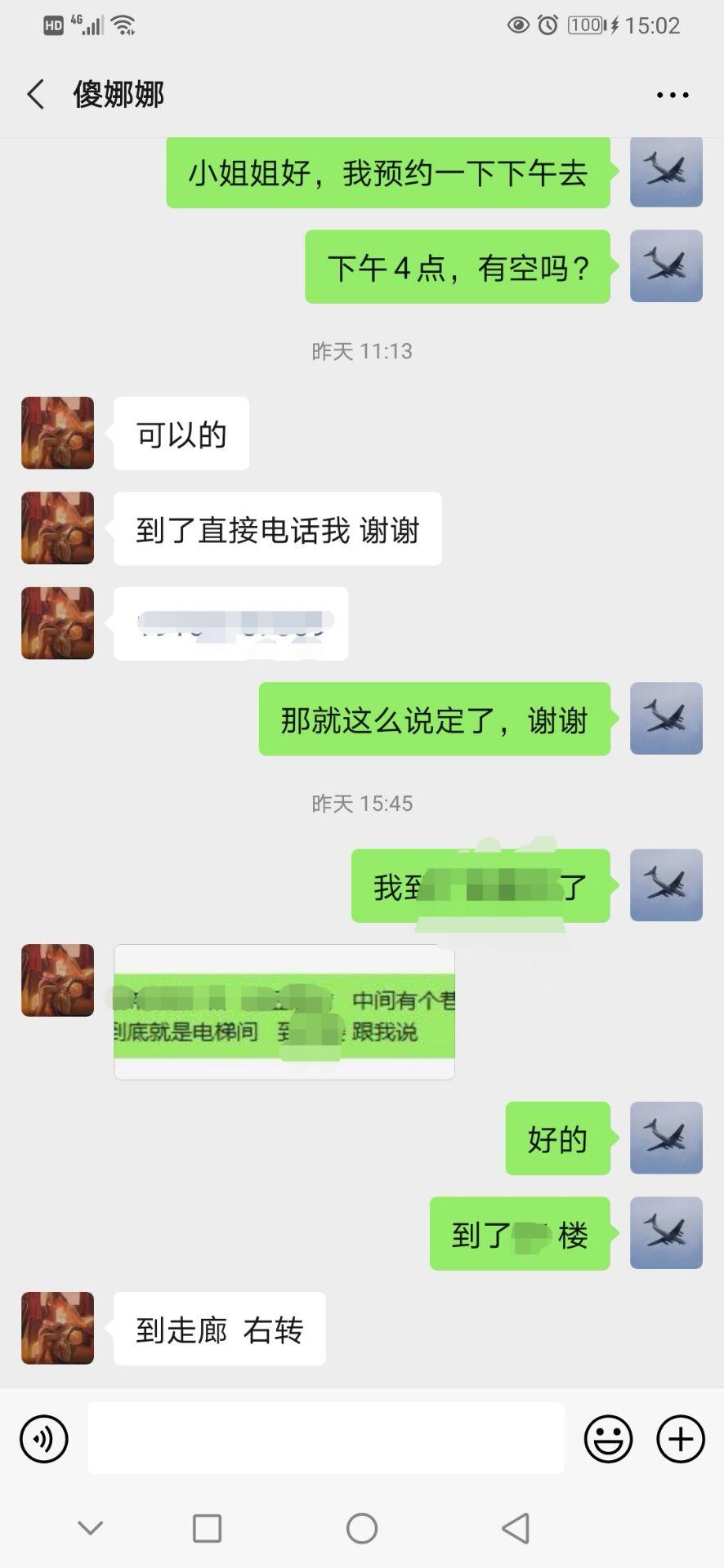
Task: Open the plus attachments menu
Action: [x=680, y=1438]
